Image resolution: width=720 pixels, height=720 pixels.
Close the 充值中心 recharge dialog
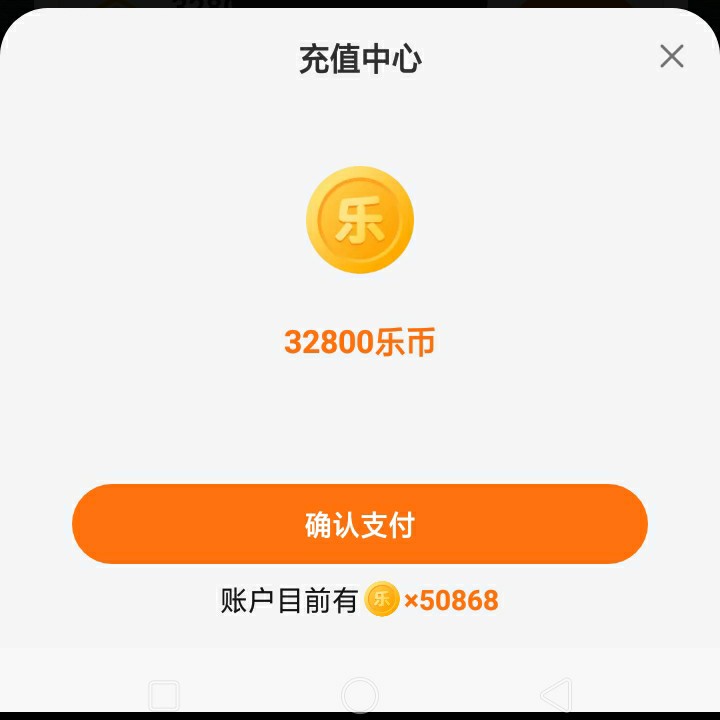point(672,56)
